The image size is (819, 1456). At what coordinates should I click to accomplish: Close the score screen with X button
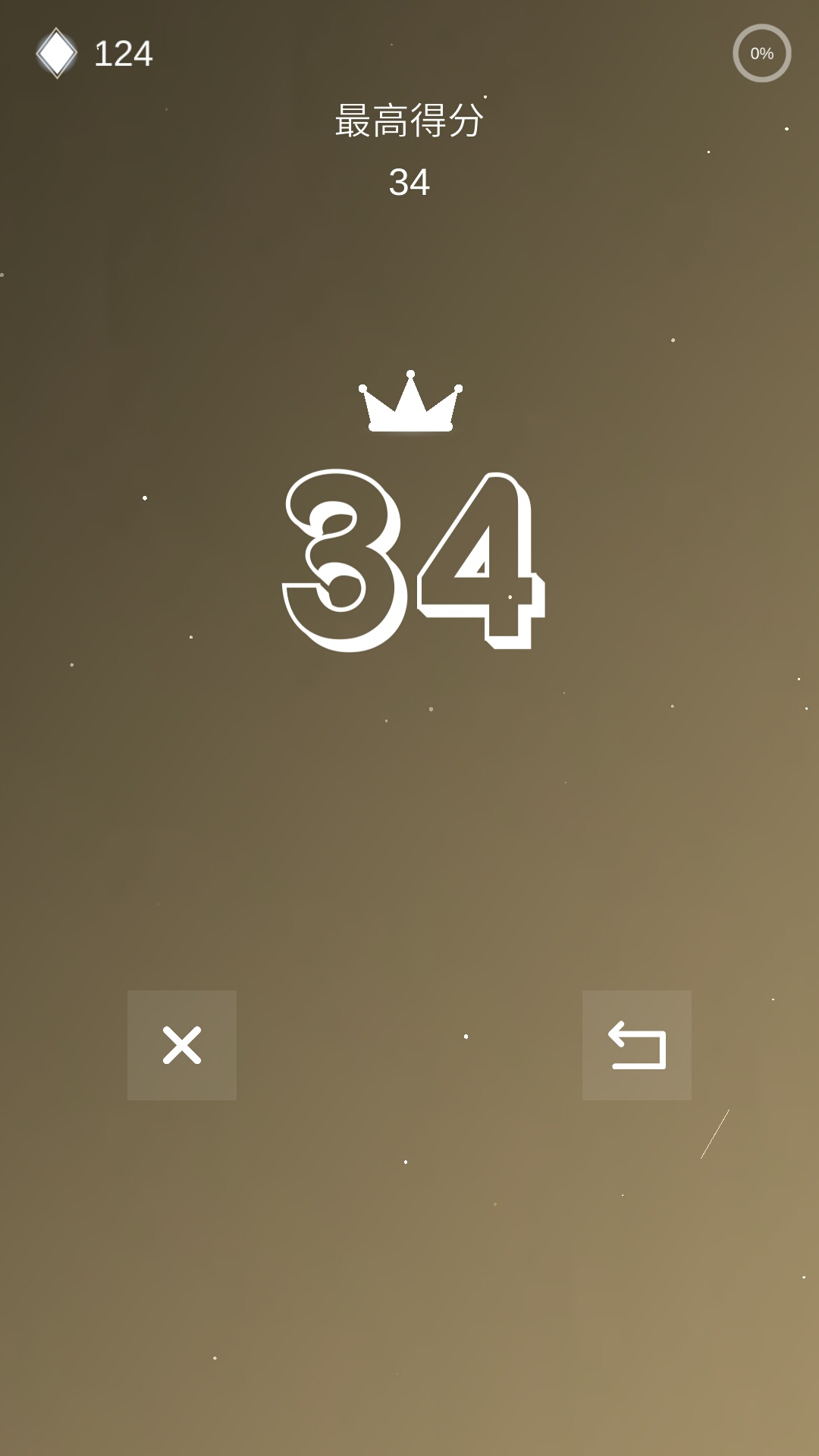(x=182, y=1045)
